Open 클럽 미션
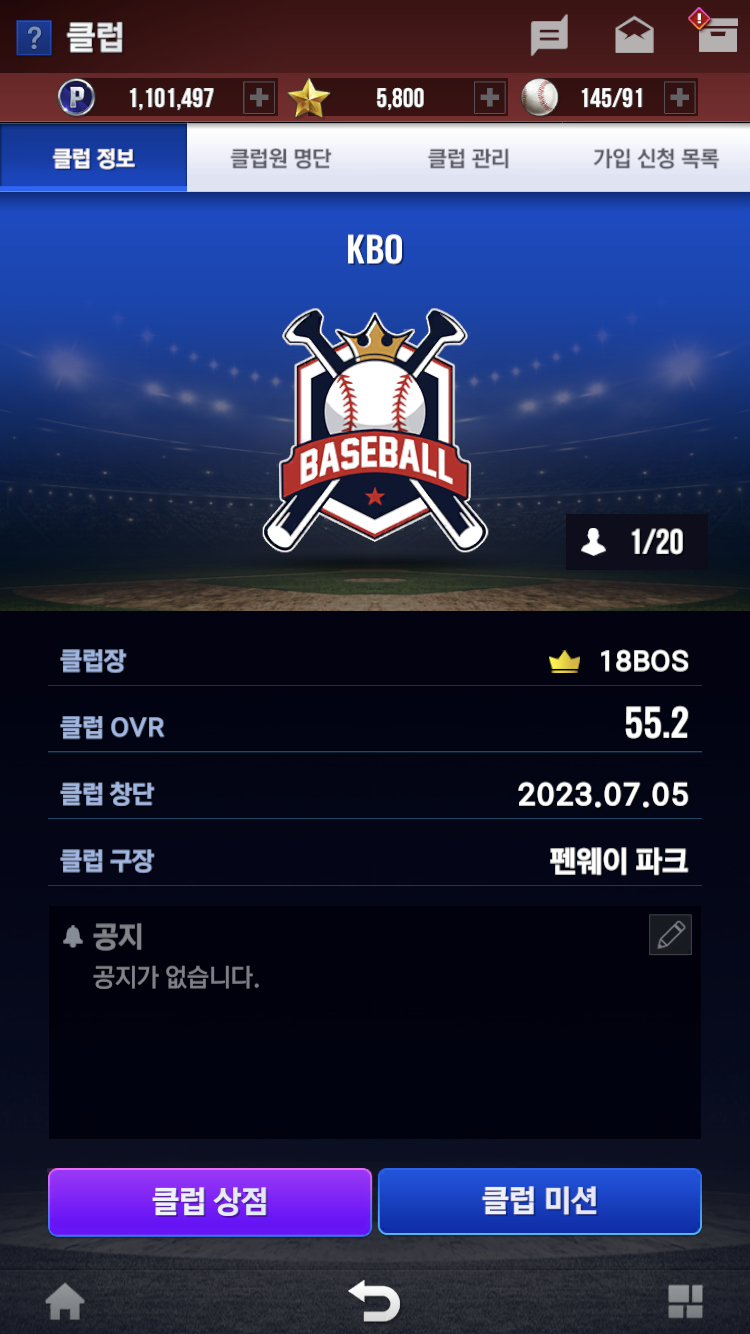This screenshot has width=750, height=1334. click(540, 1201)
